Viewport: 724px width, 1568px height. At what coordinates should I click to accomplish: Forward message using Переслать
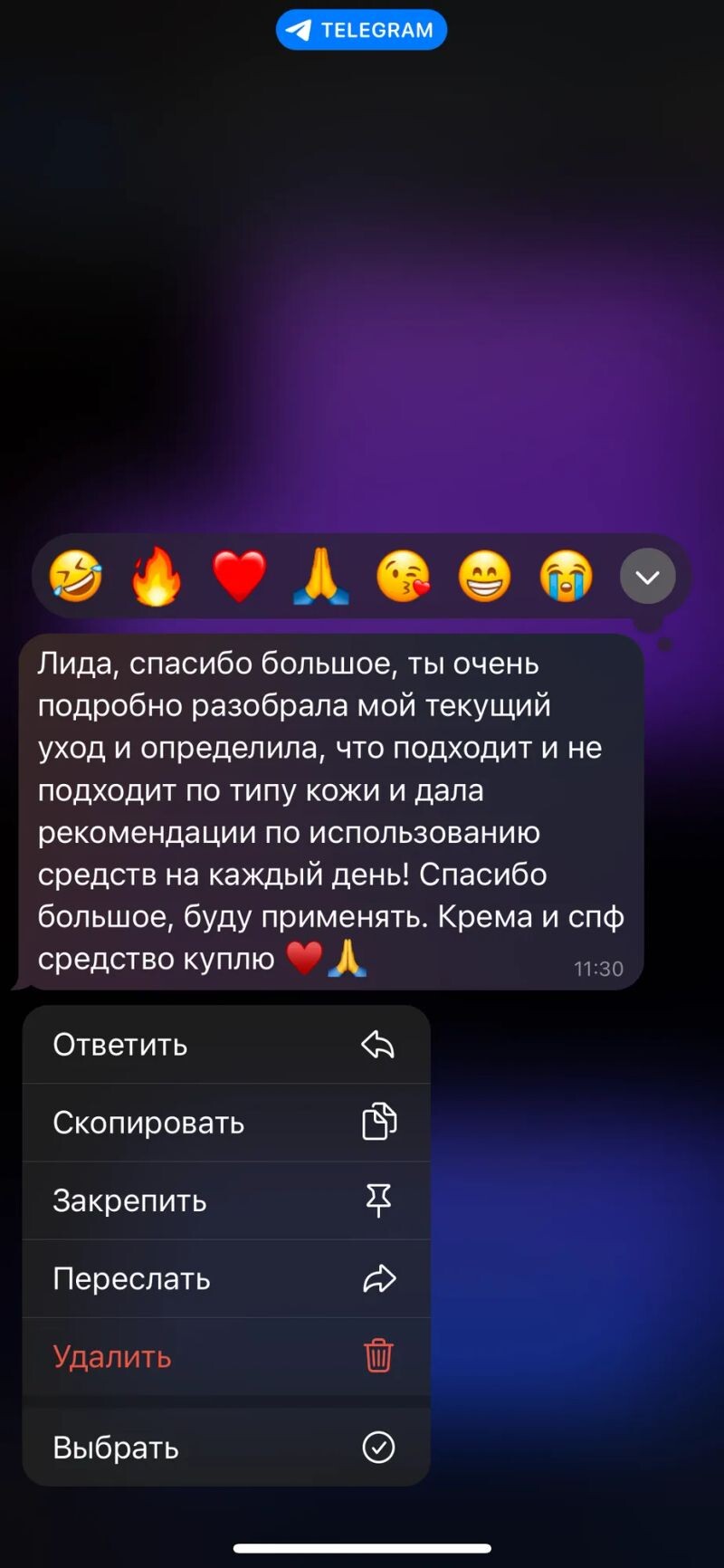point(226,1278)
